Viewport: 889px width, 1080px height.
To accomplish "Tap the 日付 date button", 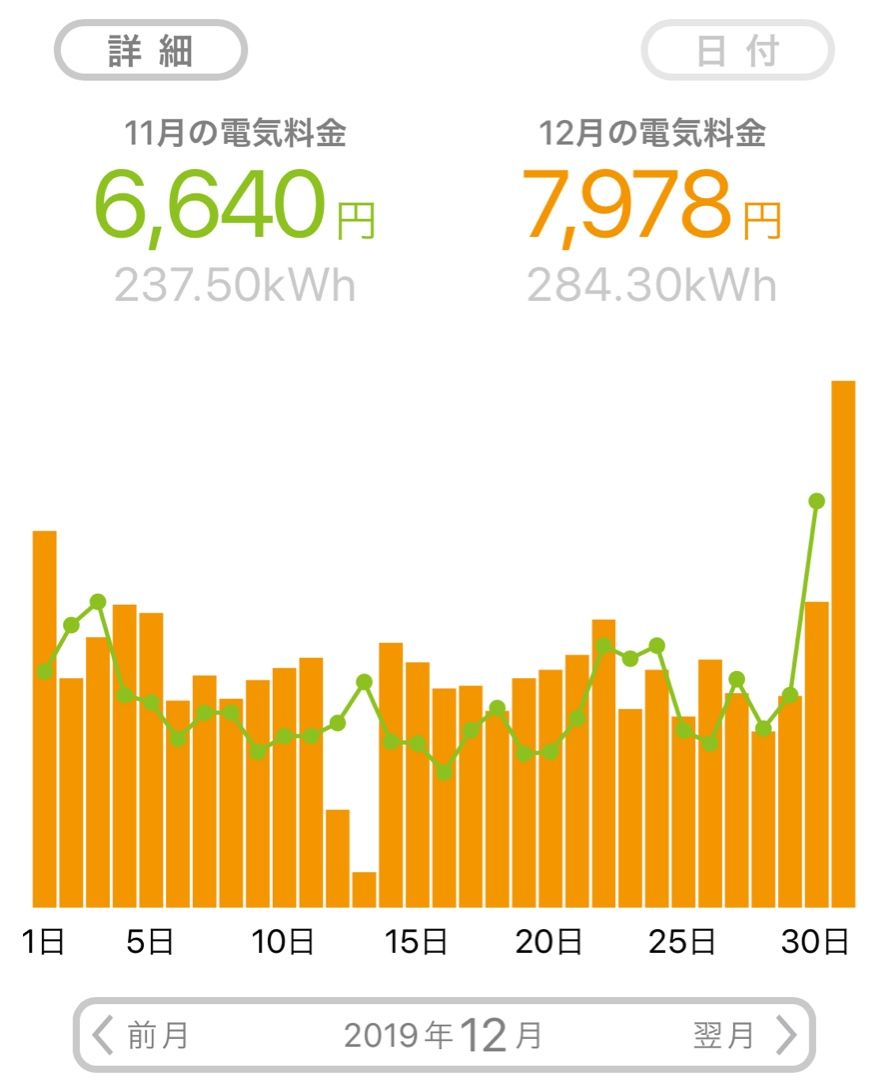I will click(737, 50).
